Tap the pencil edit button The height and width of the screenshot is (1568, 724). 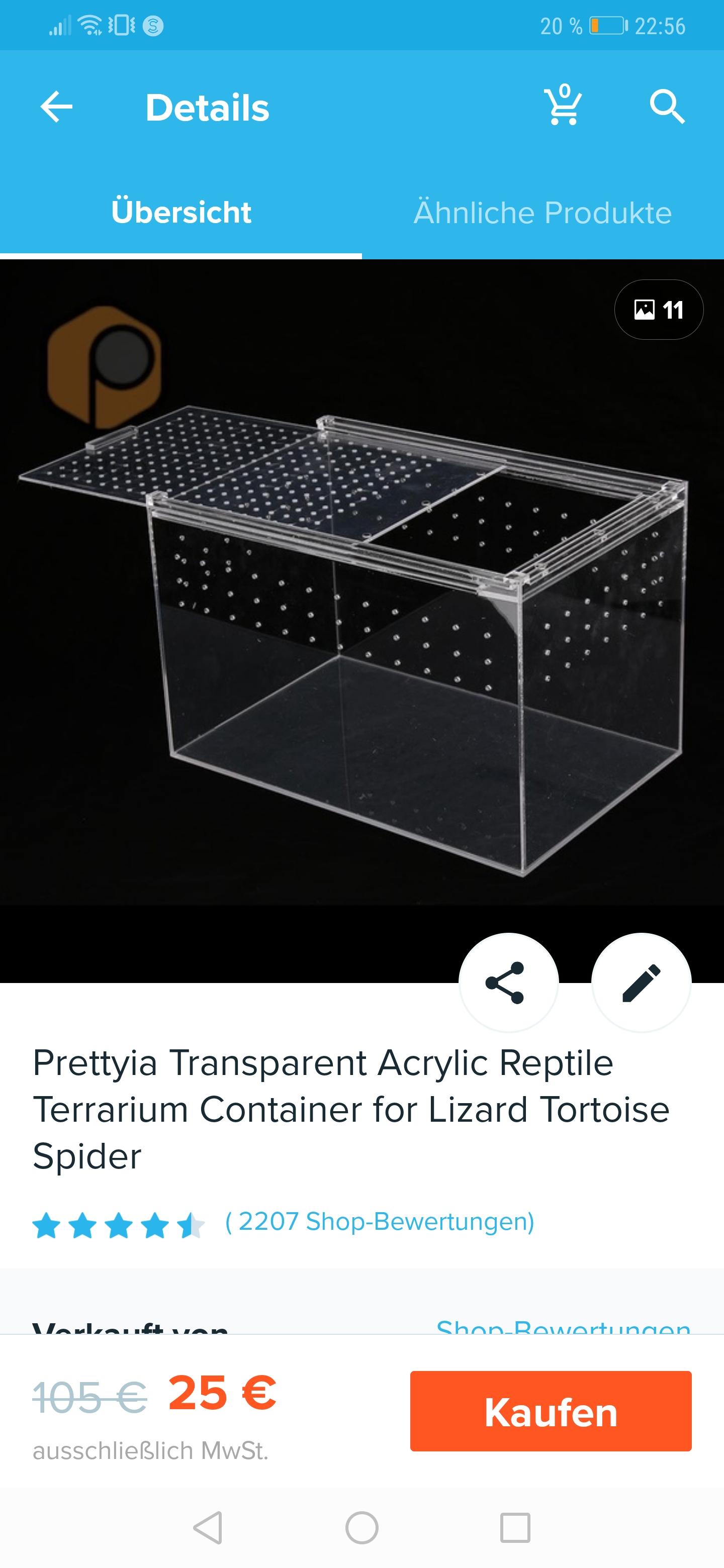[641, 983]
